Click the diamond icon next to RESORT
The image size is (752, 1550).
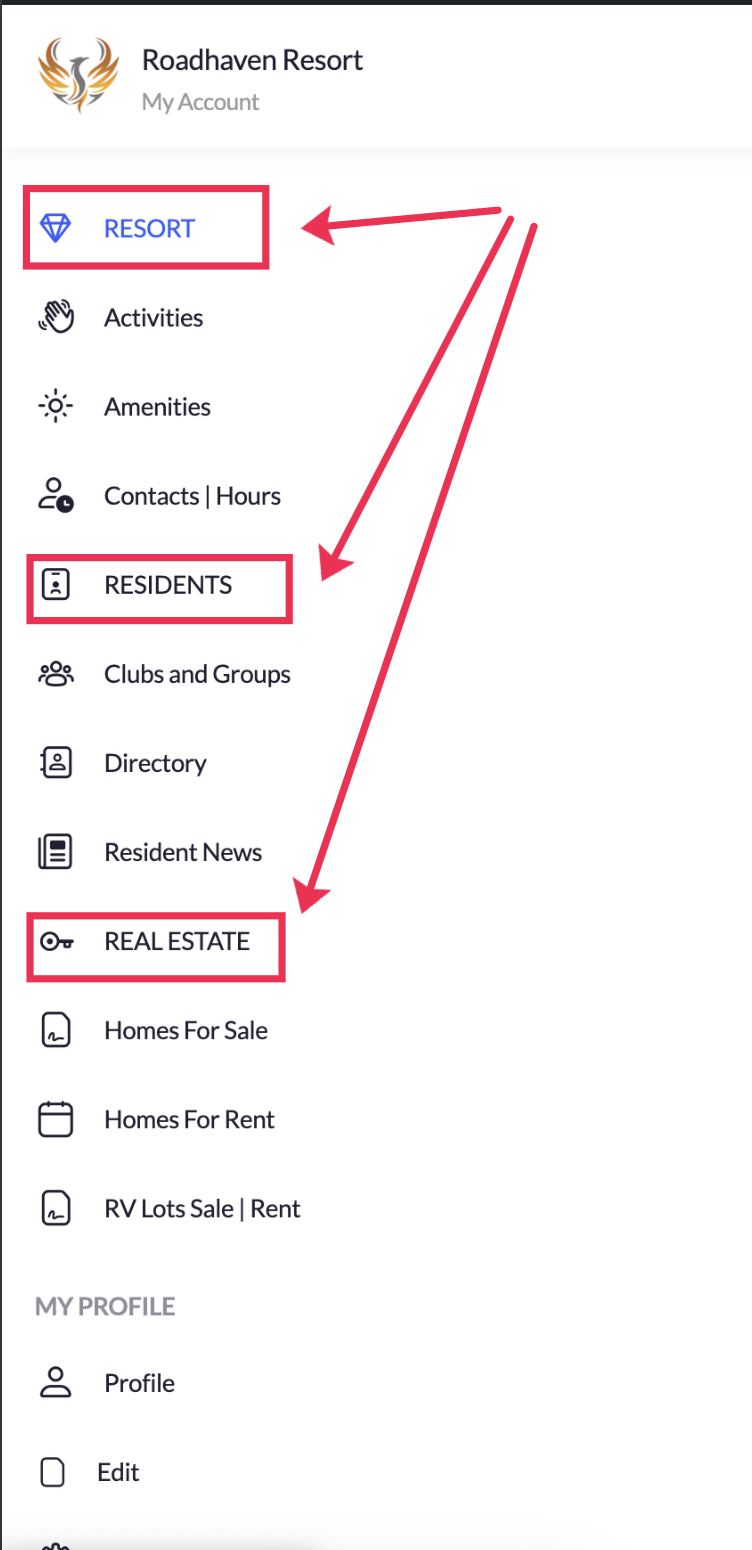(55, 228)
